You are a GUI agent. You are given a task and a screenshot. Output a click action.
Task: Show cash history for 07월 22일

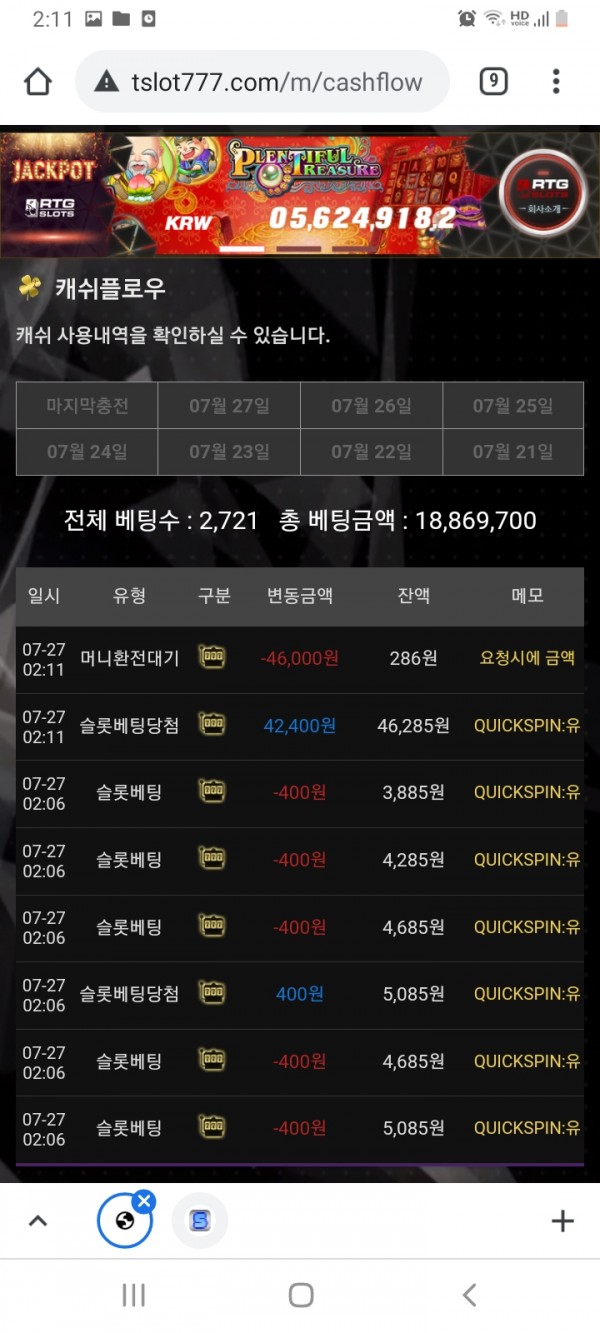point(371,452)
